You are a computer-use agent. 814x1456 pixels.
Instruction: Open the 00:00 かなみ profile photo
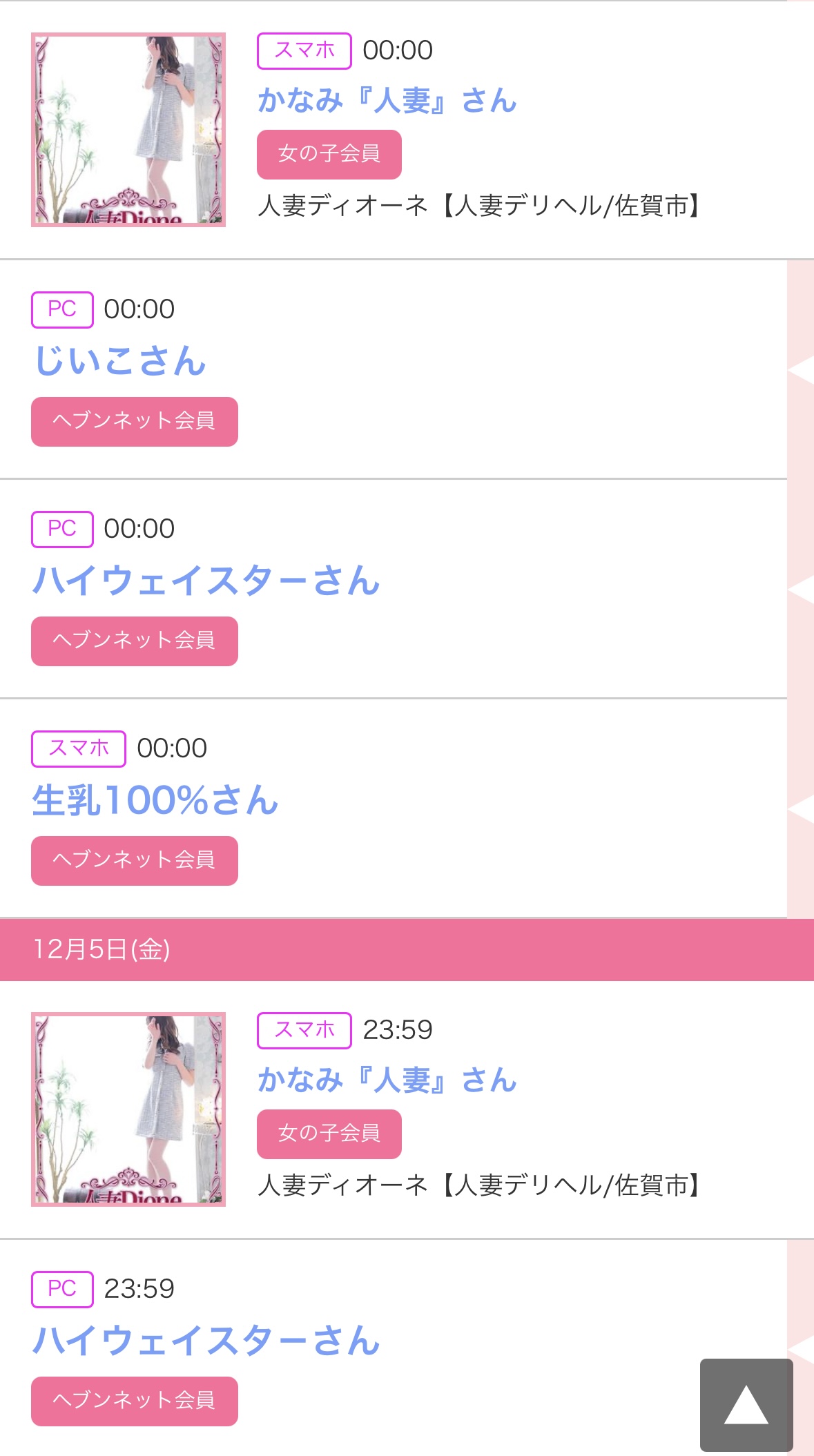tap(128, 130)
